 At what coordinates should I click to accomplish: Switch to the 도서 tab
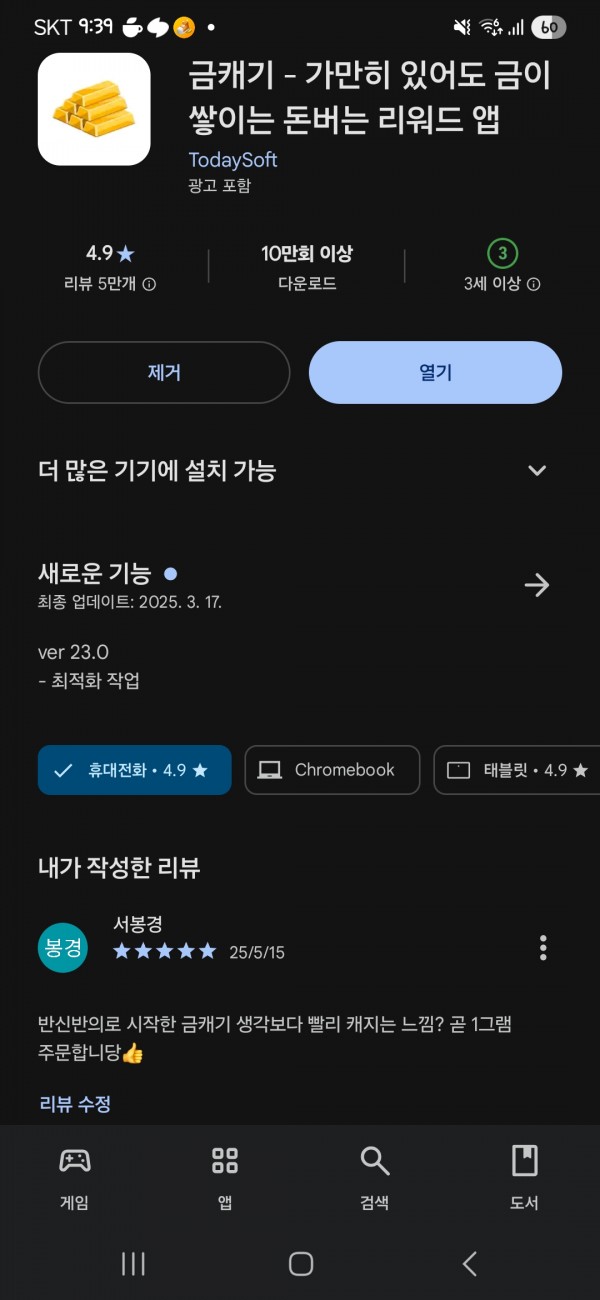point(525,1177)
